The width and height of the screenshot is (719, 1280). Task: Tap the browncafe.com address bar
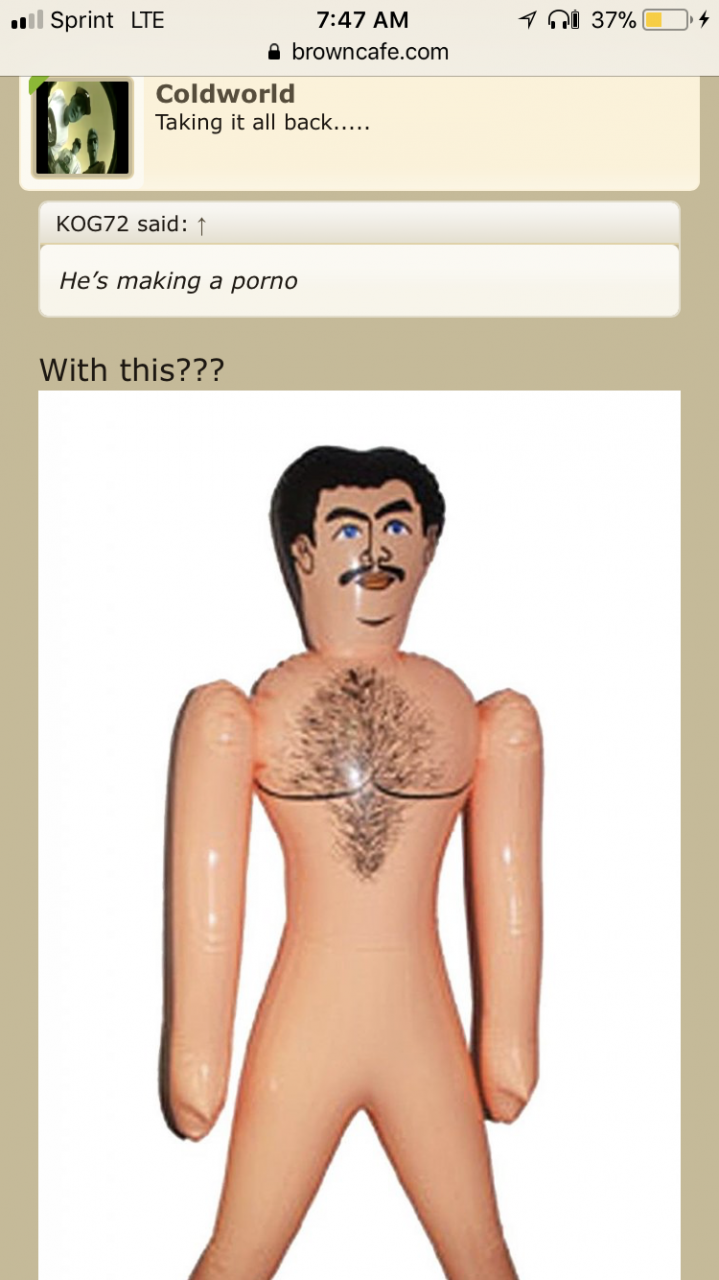359,52
